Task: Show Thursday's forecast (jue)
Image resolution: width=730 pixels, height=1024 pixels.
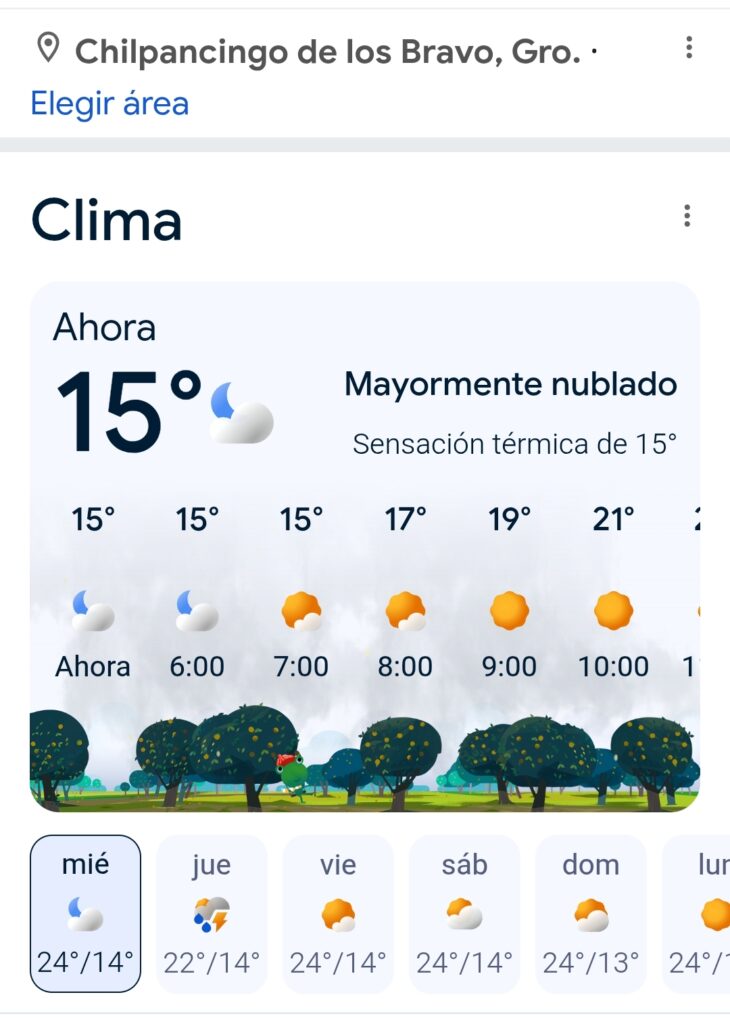Action: [x=211, y=913]
